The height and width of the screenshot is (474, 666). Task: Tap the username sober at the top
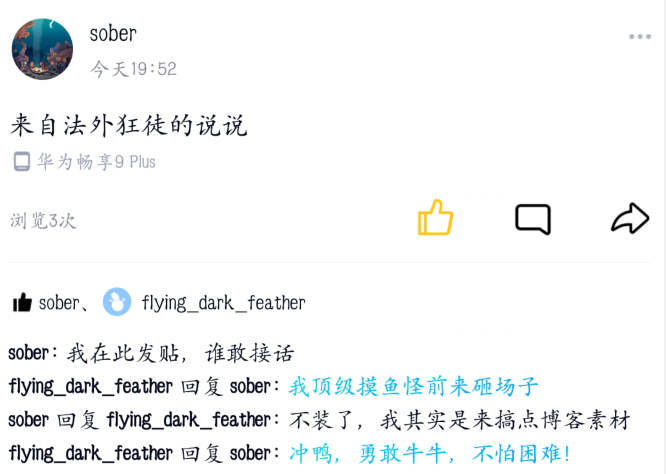(x=113, y=33)
